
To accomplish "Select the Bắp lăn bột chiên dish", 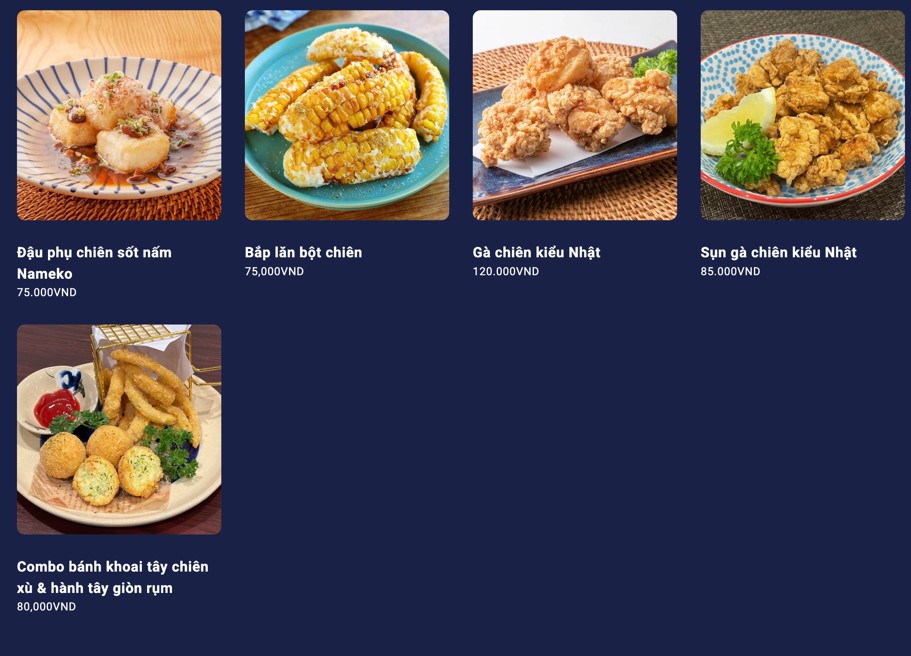I will [346, 116].
